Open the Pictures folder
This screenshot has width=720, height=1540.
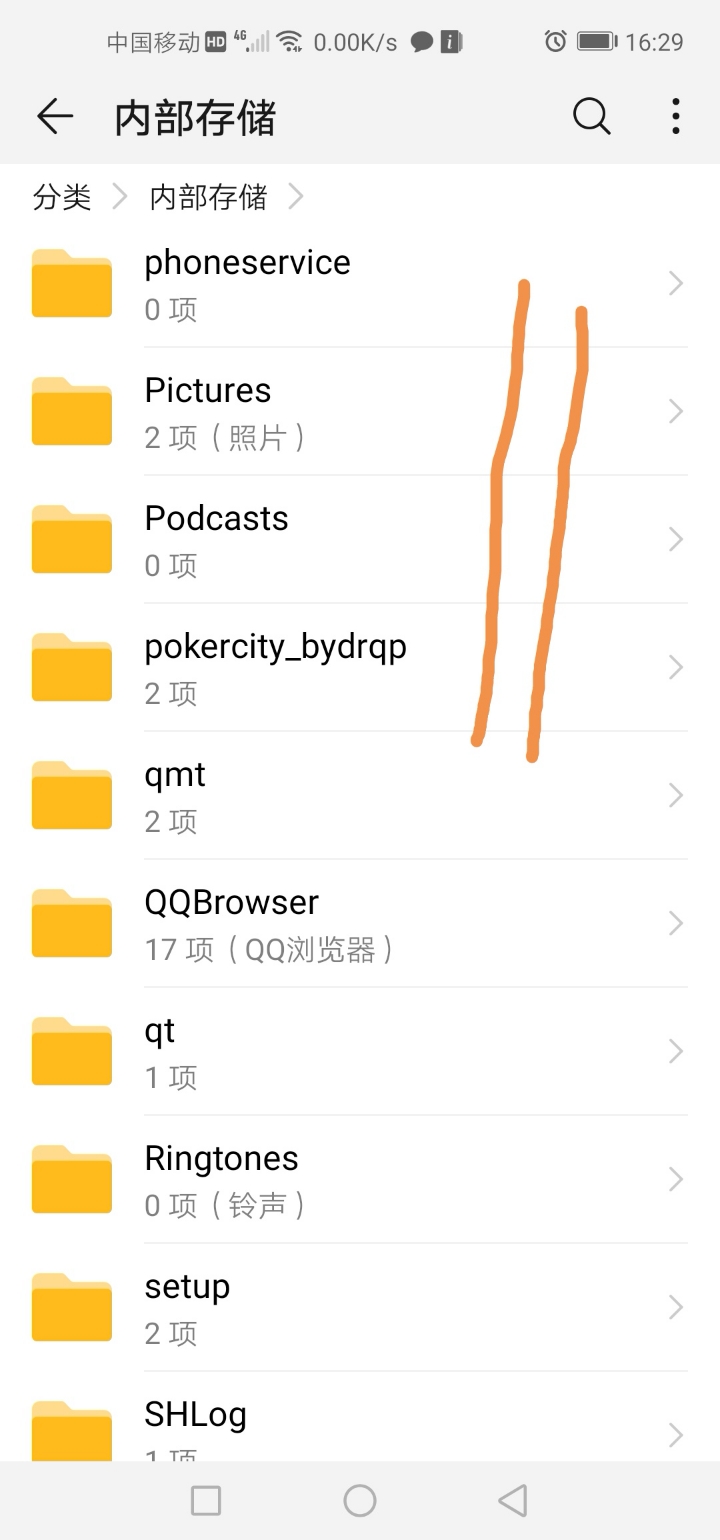click(x=360, y=412)
